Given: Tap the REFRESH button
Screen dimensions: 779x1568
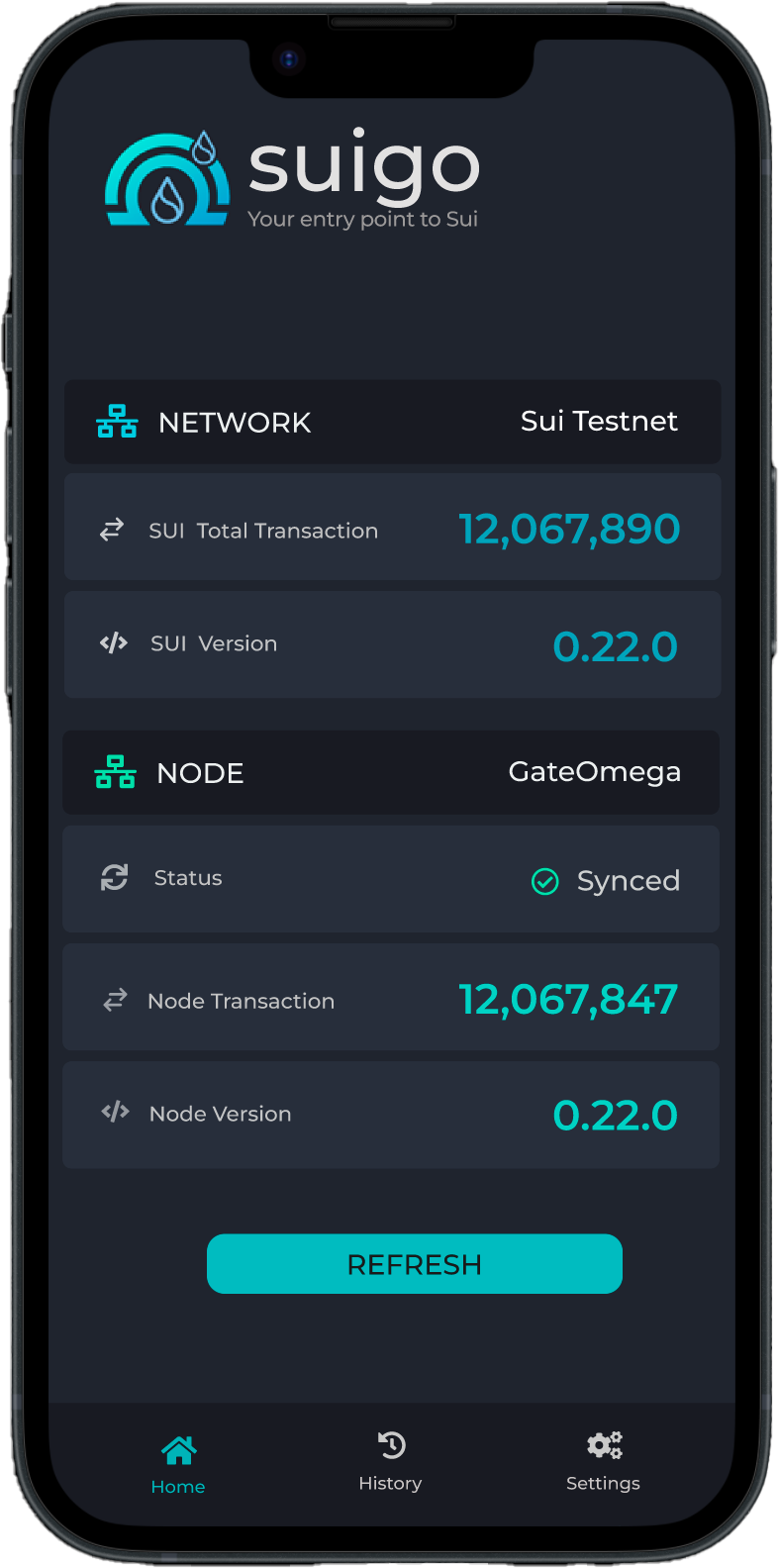Looking at the screenshot, I should 414,1263.
